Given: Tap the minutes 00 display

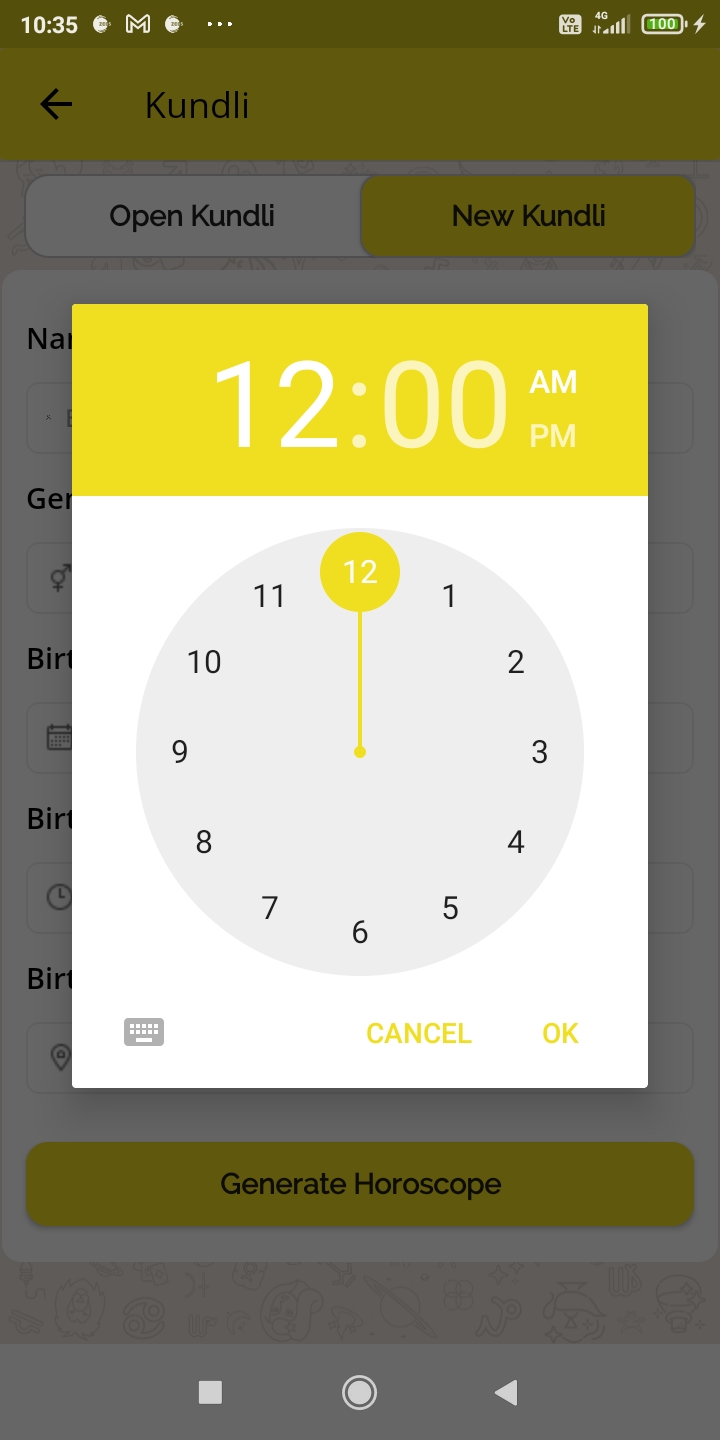Looking at the screenshot, I should [x=444, y=405].
